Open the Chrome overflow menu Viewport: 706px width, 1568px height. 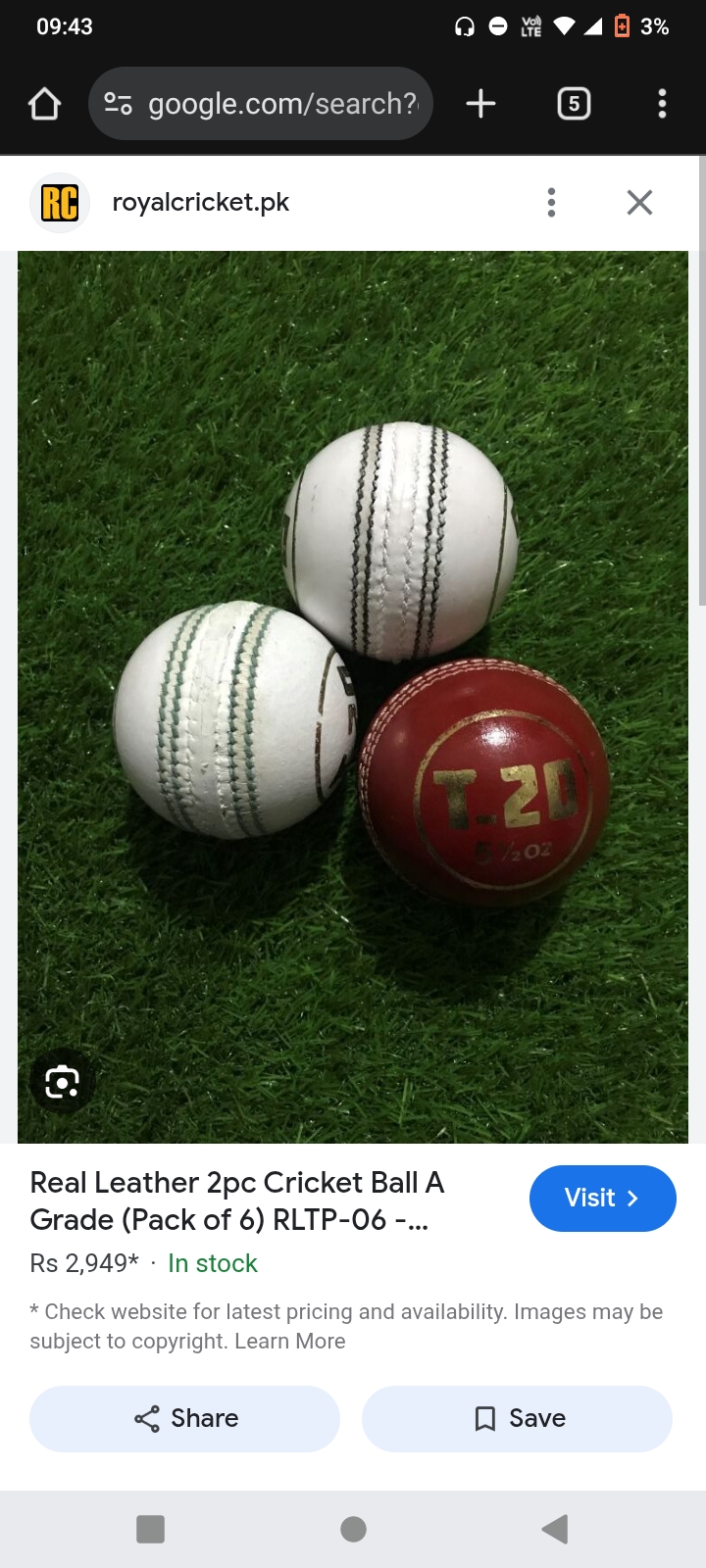click(x=662, y=104)
